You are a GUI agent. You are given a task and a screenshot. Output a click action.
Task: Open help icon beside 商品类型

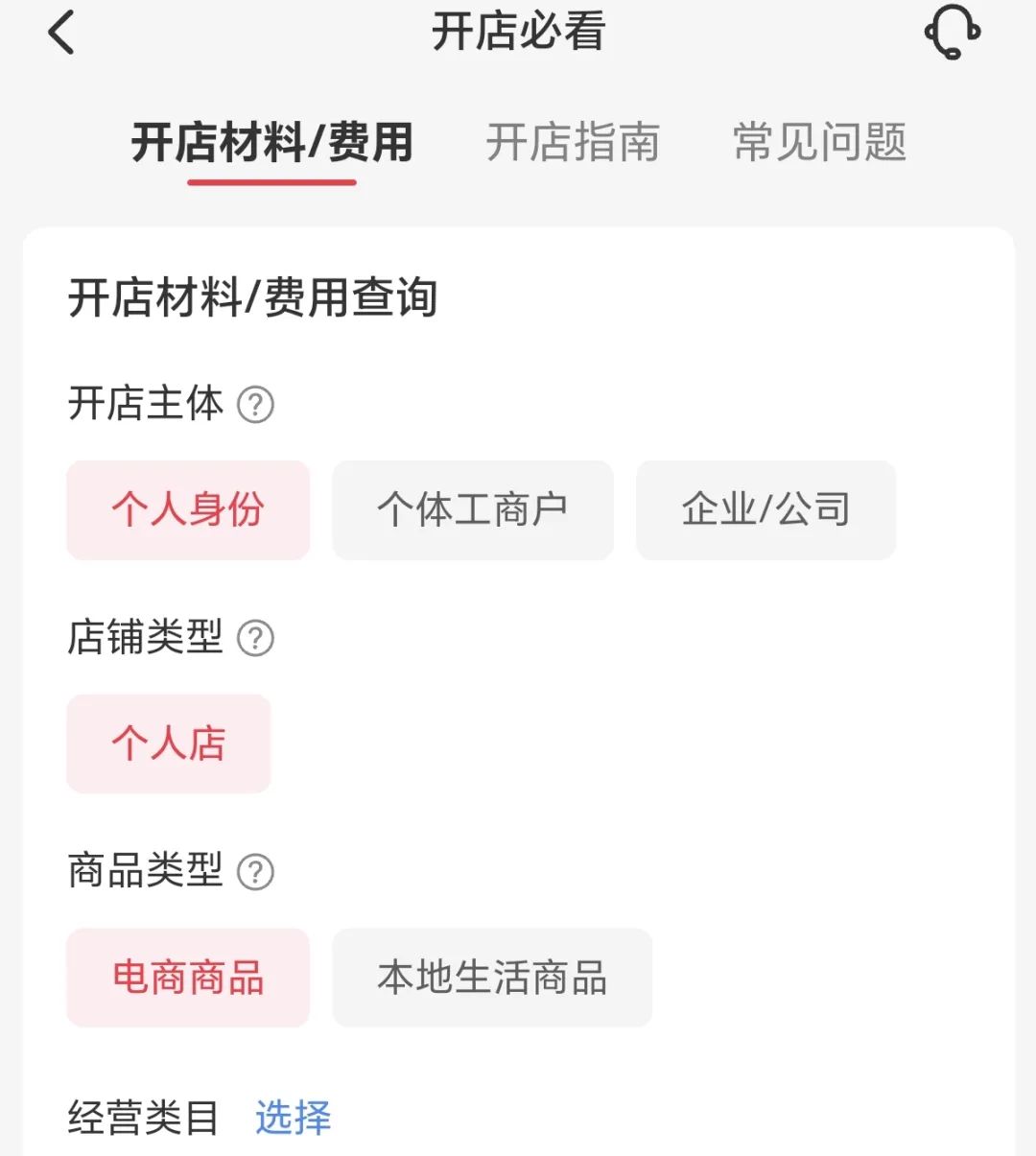tap(256, 872)
